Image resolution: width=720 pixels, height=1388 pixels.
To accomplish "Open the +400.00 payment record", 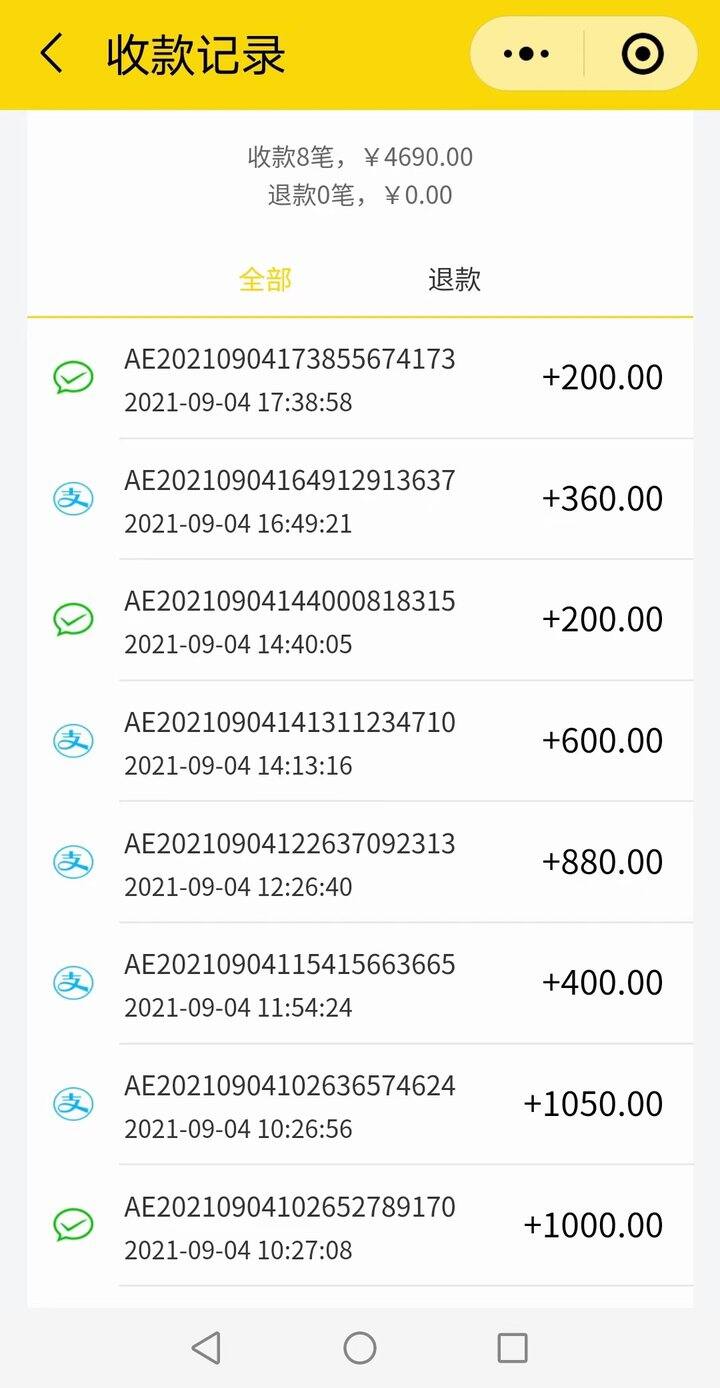I will tap(360, 983).
